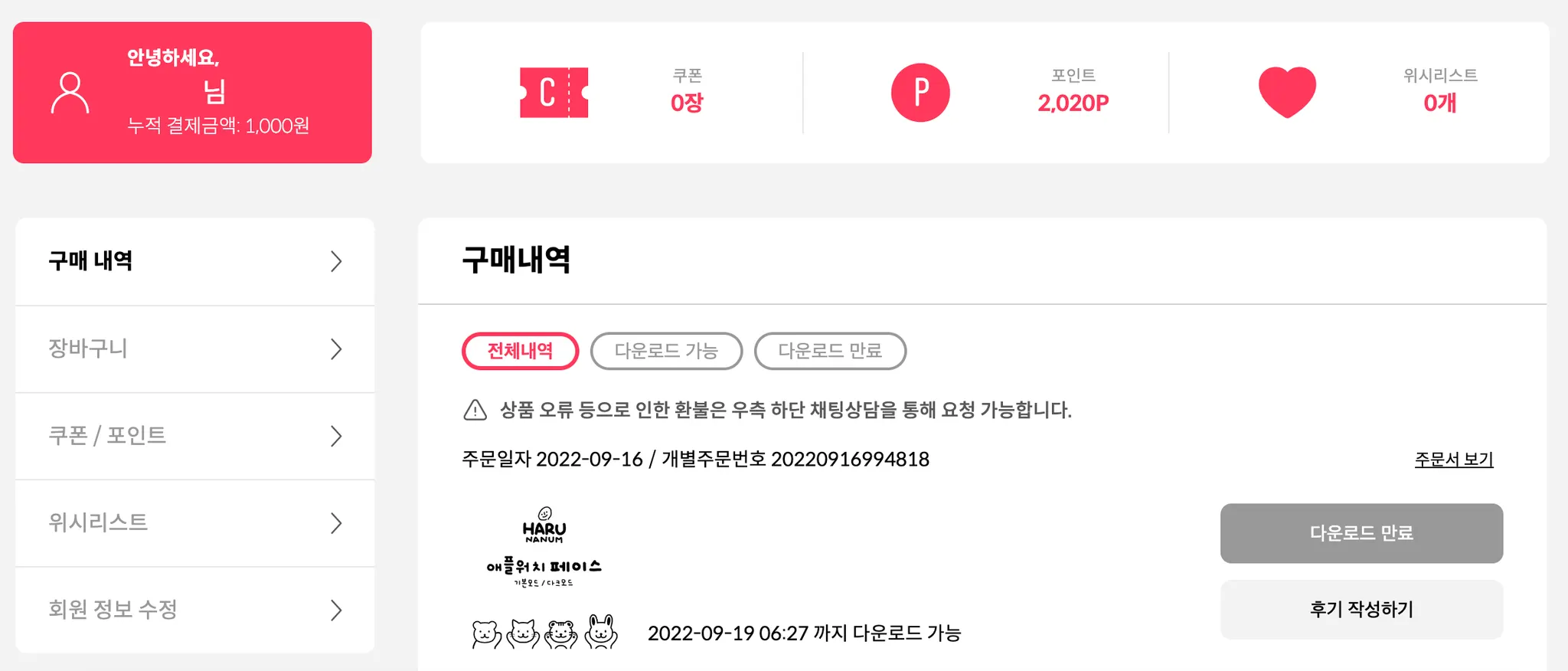View the order via 주문서 보기 link
Image resolution: width=1568 pixels, height=671 pixels.
[x=1453, y=460]
